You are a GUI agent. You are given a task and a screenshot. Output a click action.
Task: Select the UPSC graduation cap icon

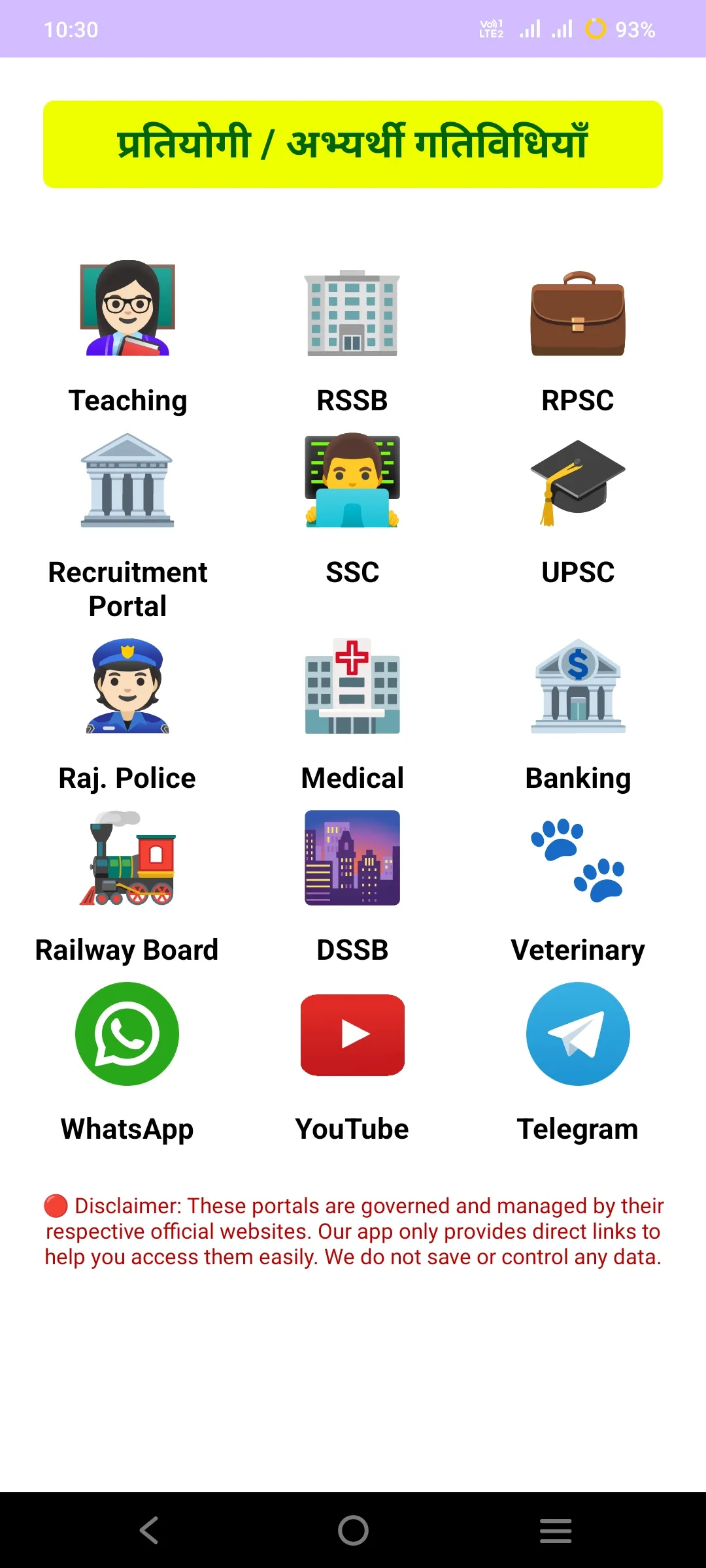[x=578, y=483]
